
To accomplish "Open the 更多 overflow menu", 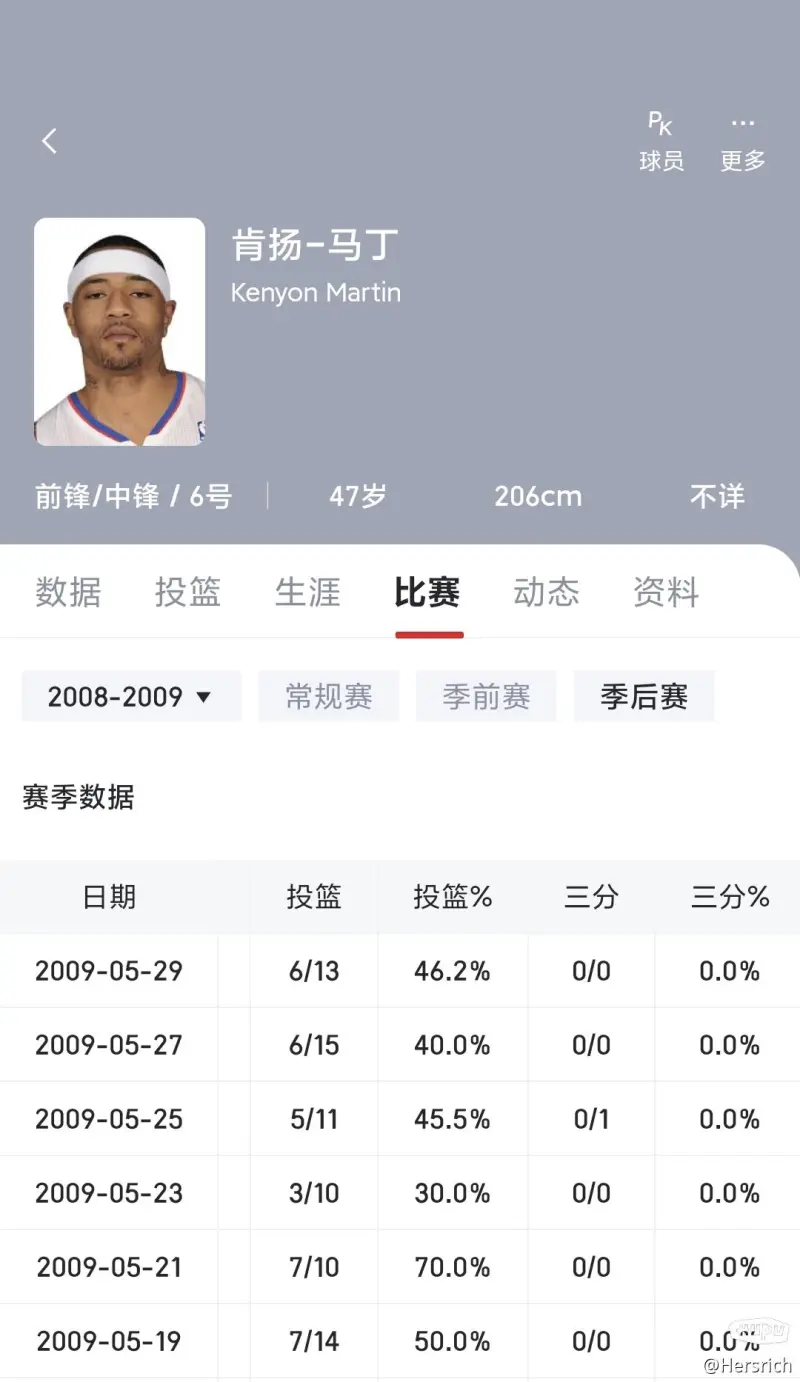I will [x=742, y=142].
